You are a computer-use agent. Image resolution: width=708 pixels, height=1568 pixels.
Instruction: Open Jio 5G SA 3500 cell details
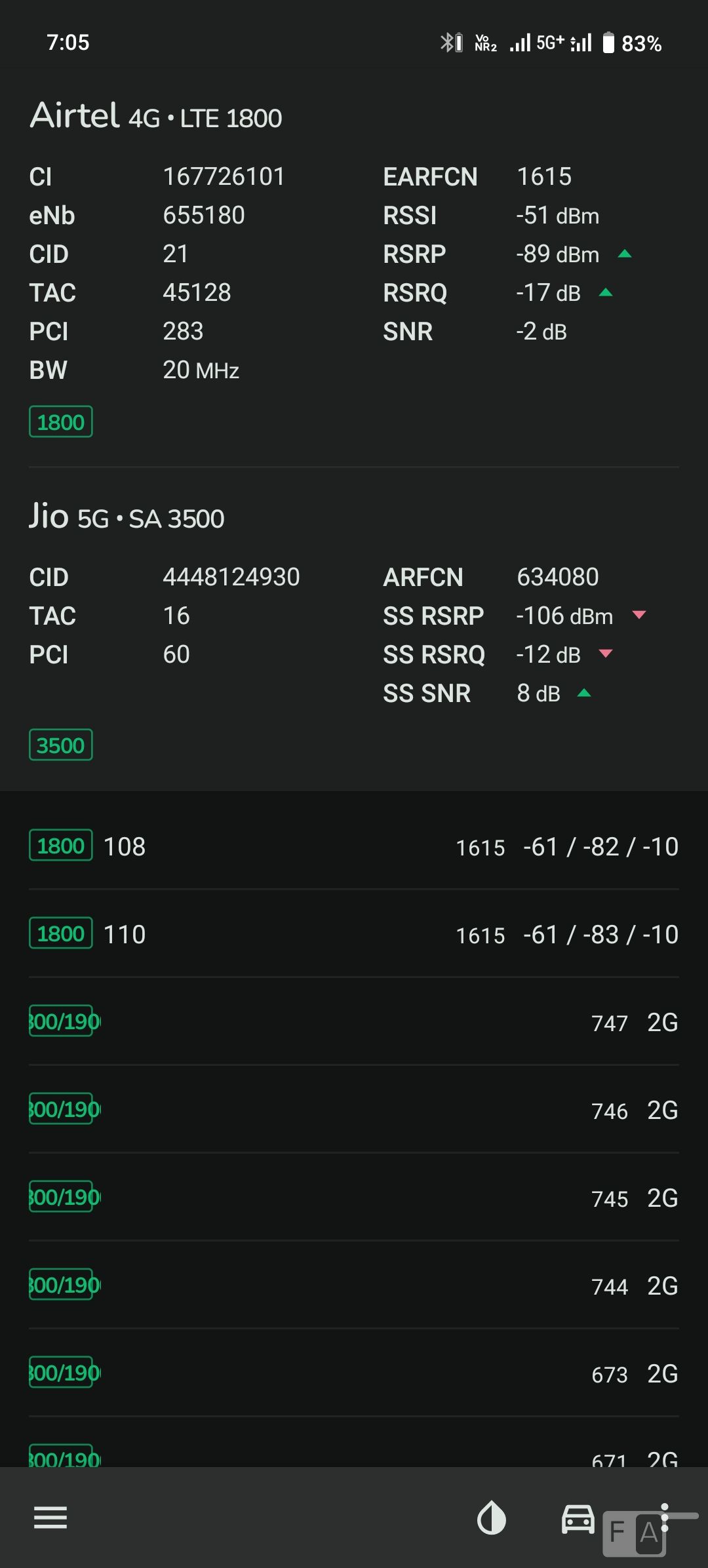(x=354, y=629)
